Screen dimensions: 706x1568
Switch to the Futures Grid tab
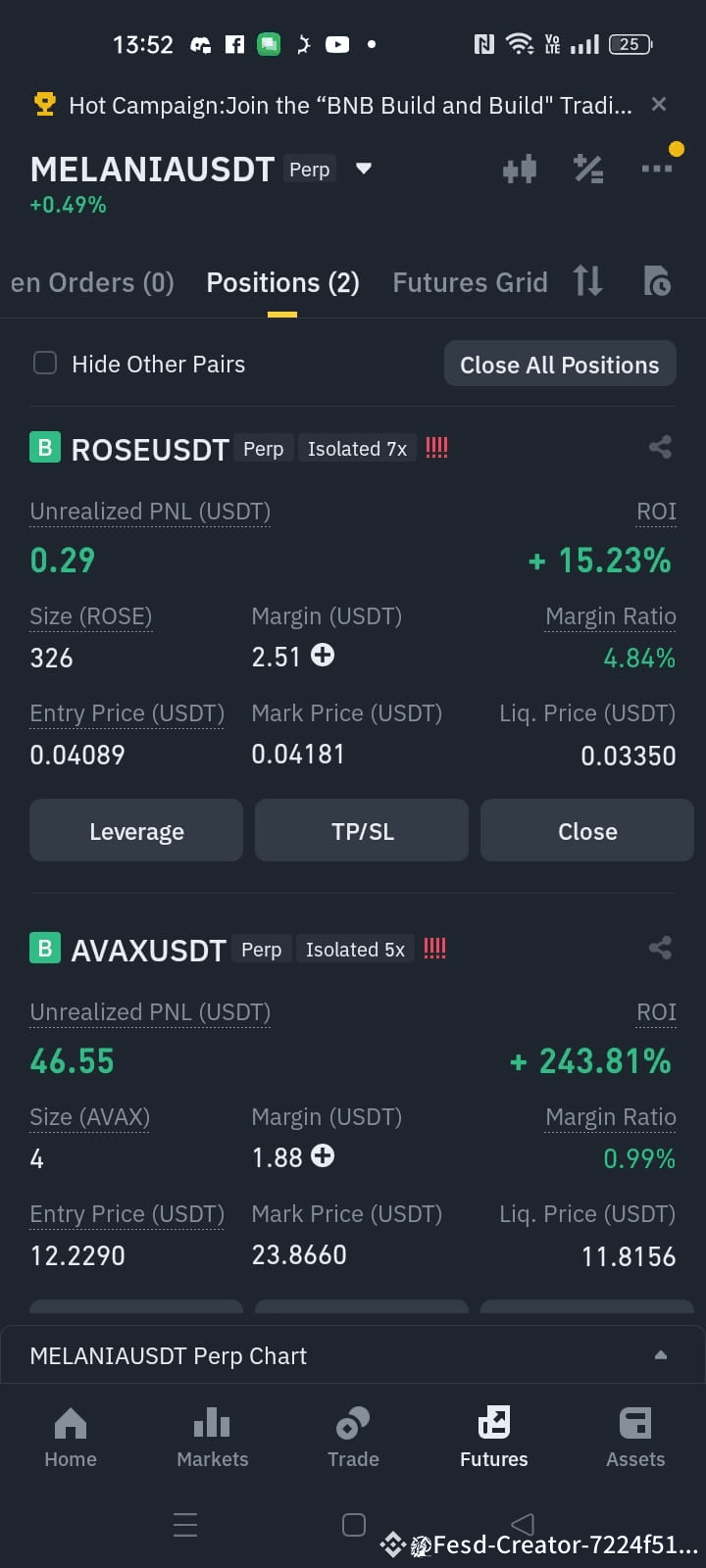coord(470,282)
